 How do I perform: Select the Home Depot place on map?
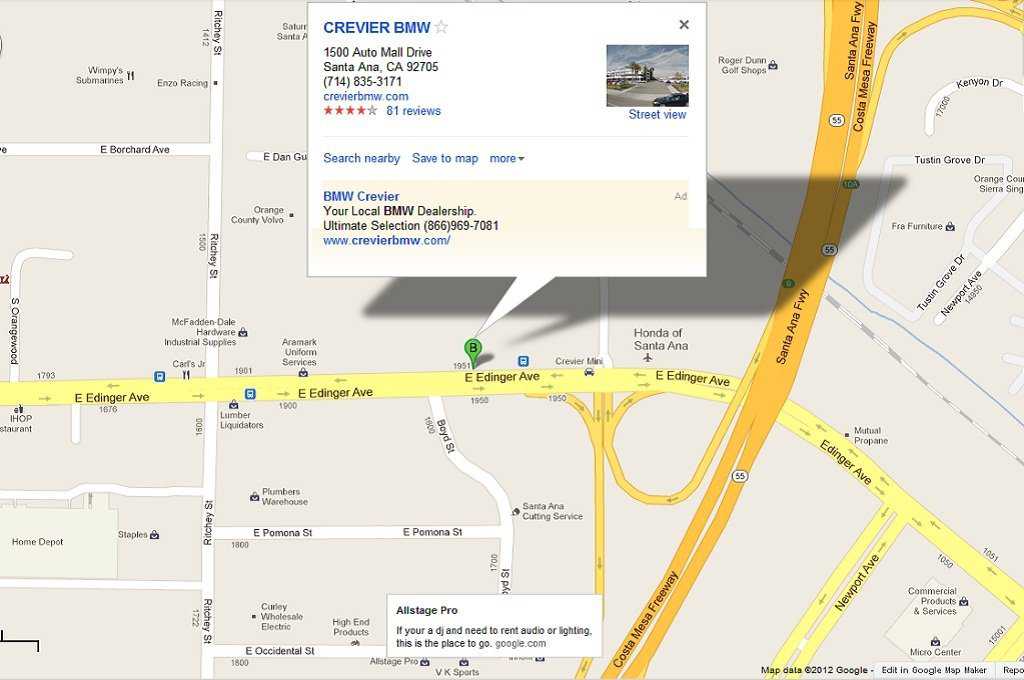coord(37,542)
